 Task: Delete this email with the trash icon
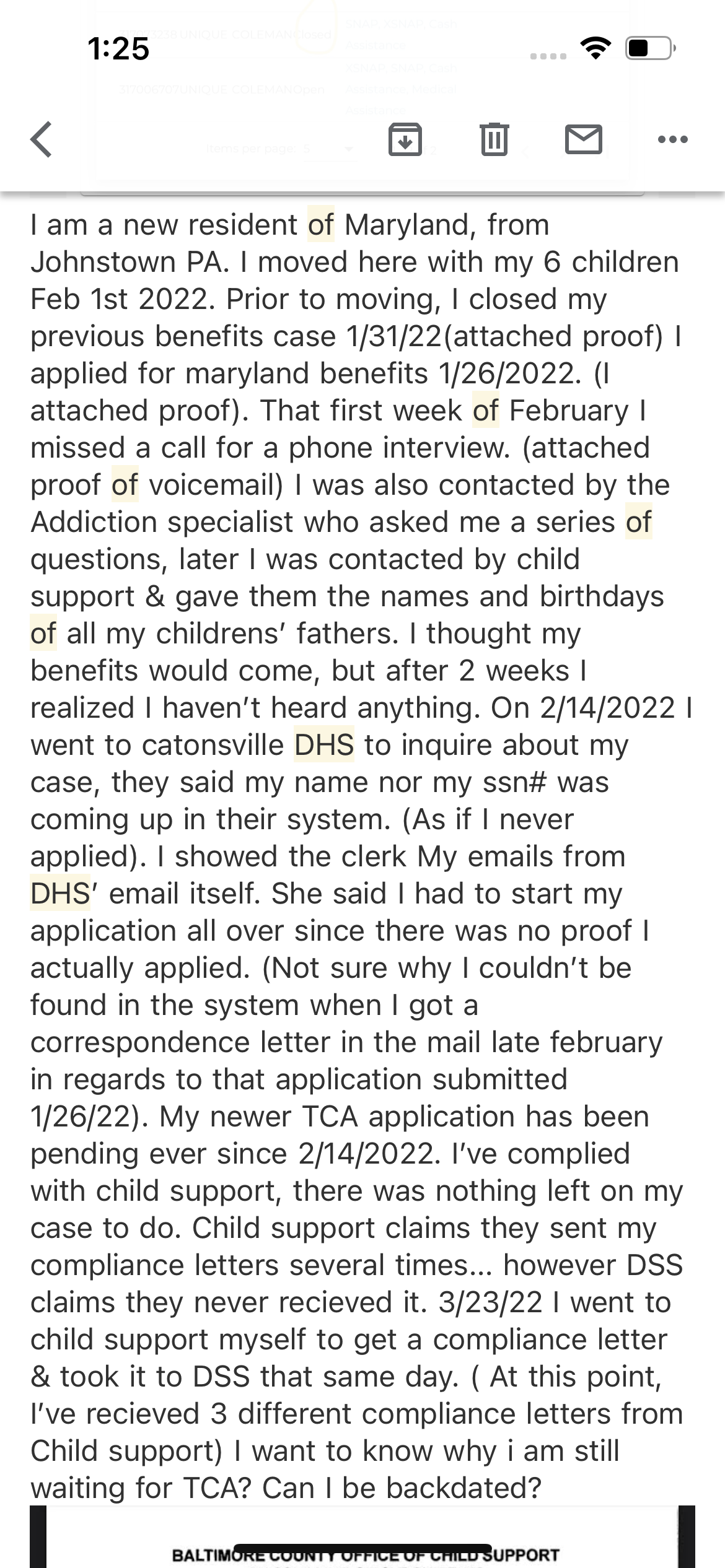click(x=494, y=139)
